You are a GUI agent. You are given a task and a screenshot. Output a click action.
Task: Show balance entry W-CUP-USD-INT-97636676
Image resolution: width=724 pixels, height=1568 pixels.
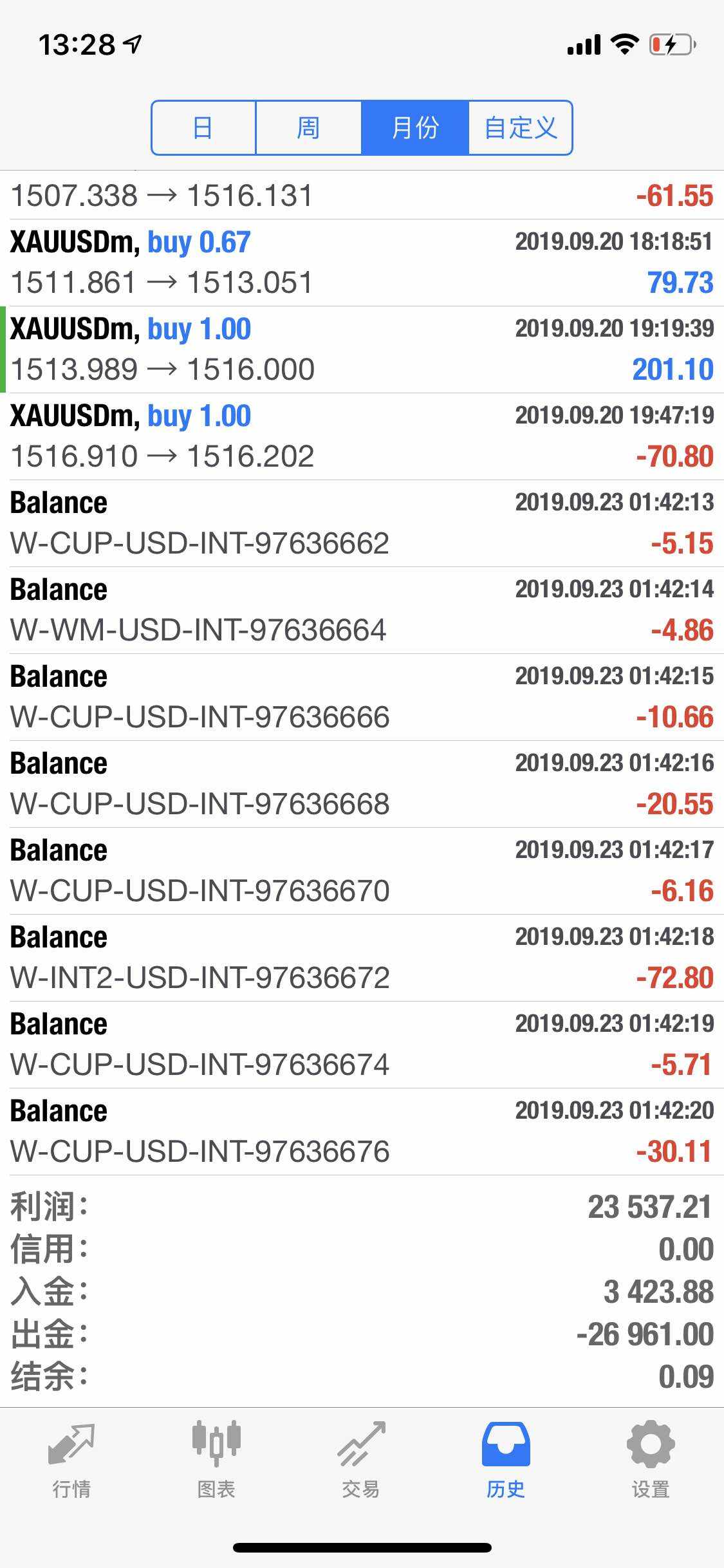362,1132
